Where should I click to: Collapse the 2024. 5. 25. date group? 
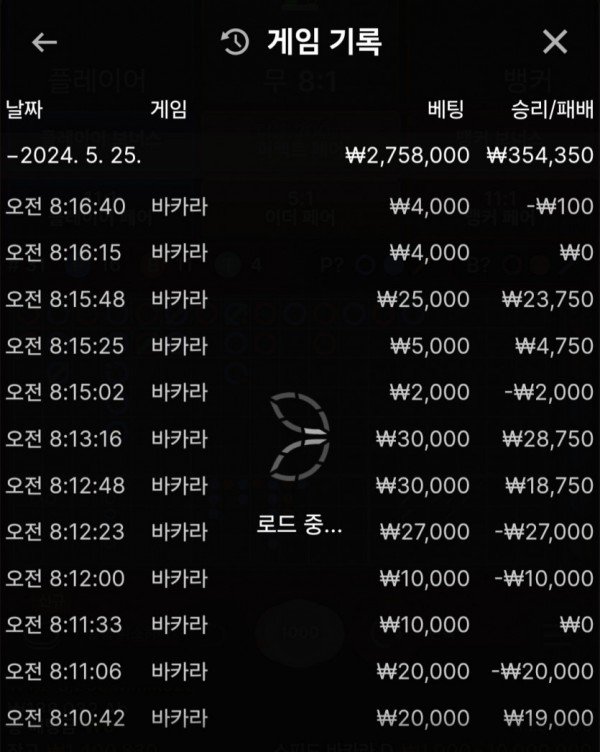tap(76, 156)
